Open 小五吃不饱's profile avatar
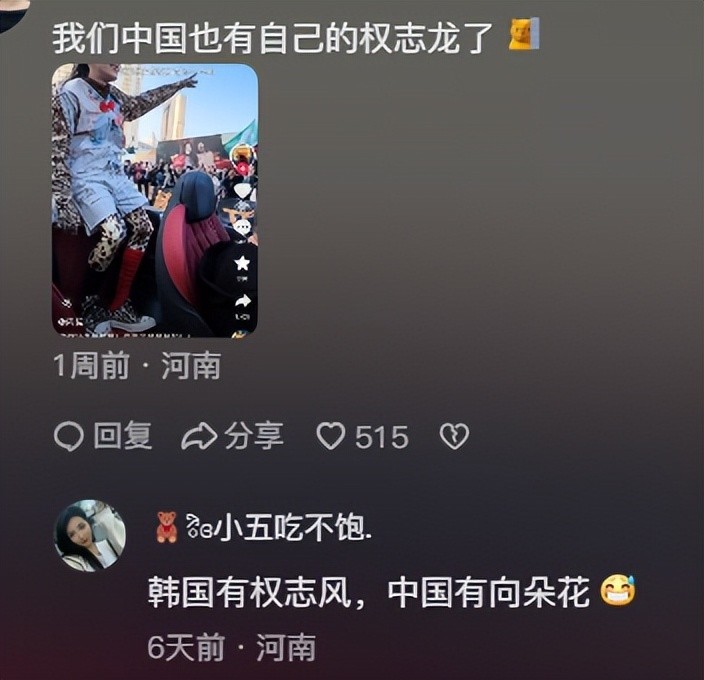Image resolution: width=704 pixels, height=680 pixels. pyautogui.click(x=89, y=535)
